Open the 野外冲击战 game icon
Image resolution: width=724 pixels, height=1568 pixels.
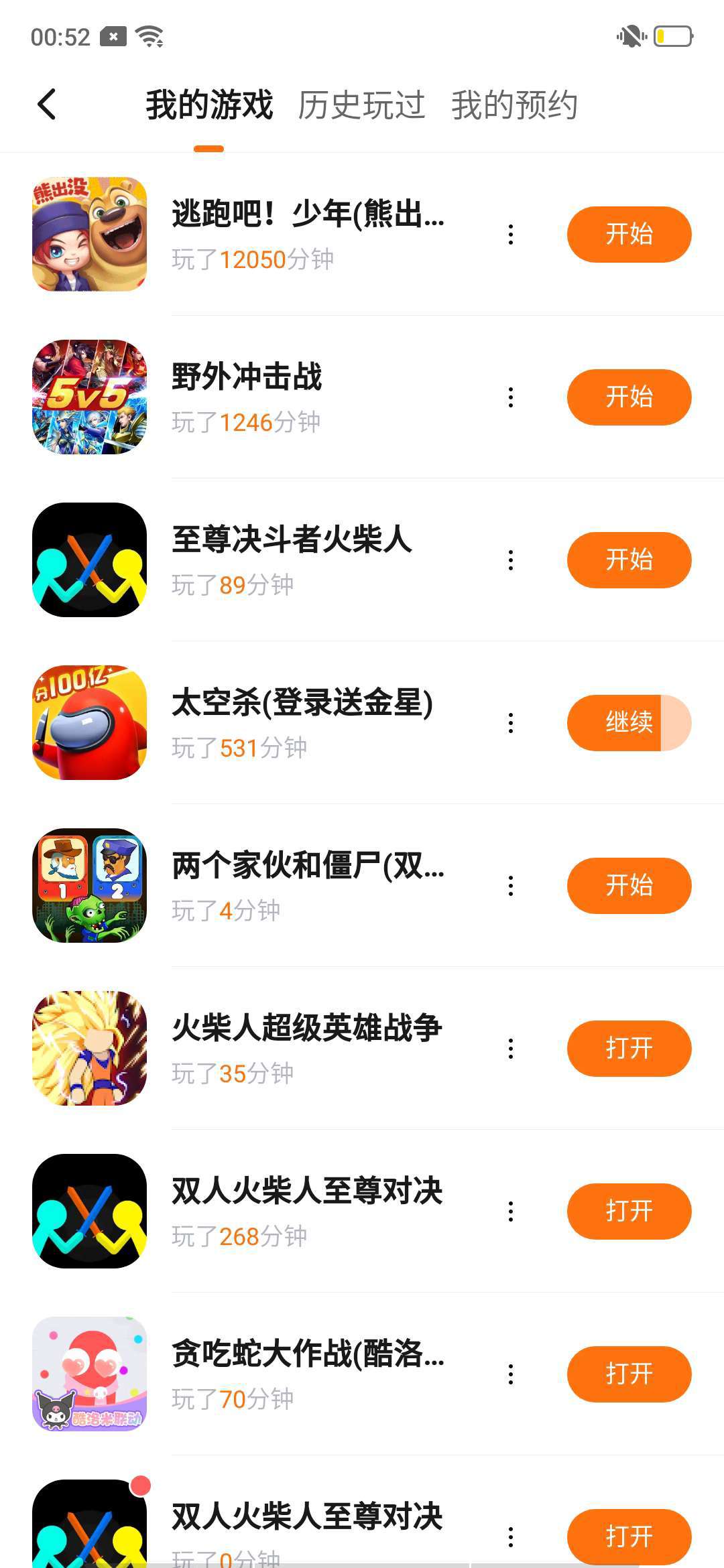[x=90, y=397]
